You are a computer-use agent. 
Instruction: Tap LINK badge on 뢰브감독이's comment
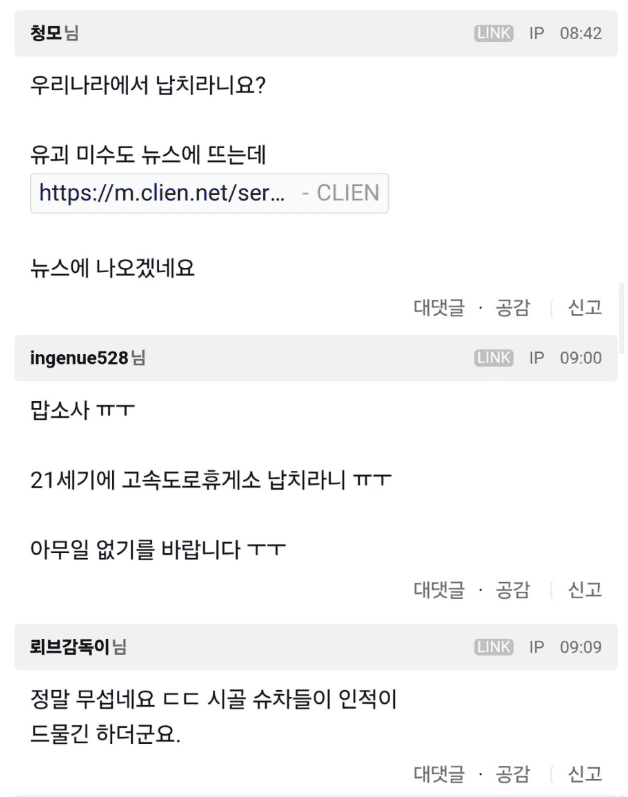pyautogui.click(x=493, y=647)
